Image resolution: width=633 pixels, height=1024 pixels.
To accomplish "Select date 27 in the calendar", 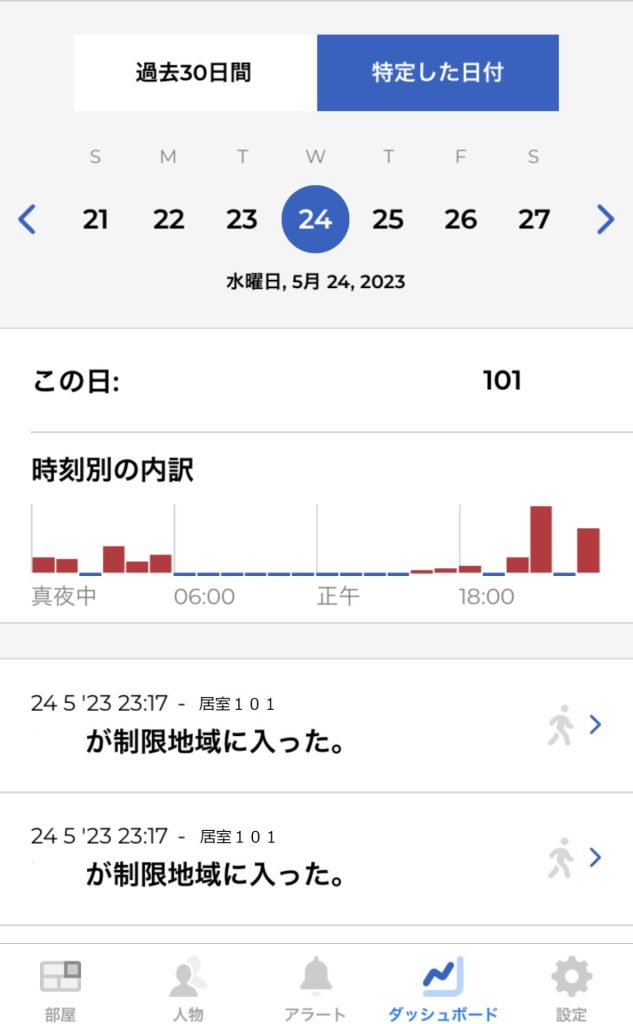I will click(534, 219).
